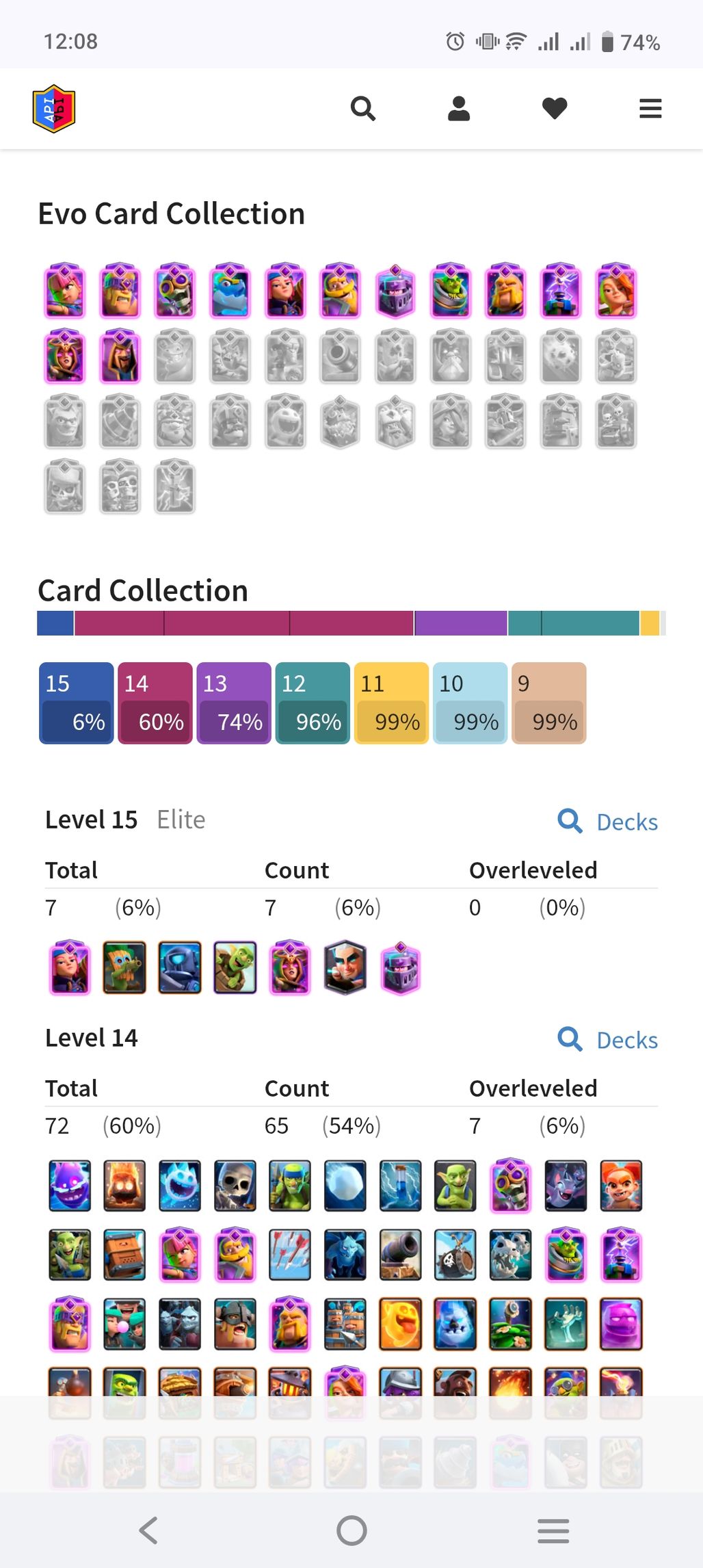Screen dimensions: 703x1568
Task: Select the level 14 tile showing 60%
Action: 155,703
